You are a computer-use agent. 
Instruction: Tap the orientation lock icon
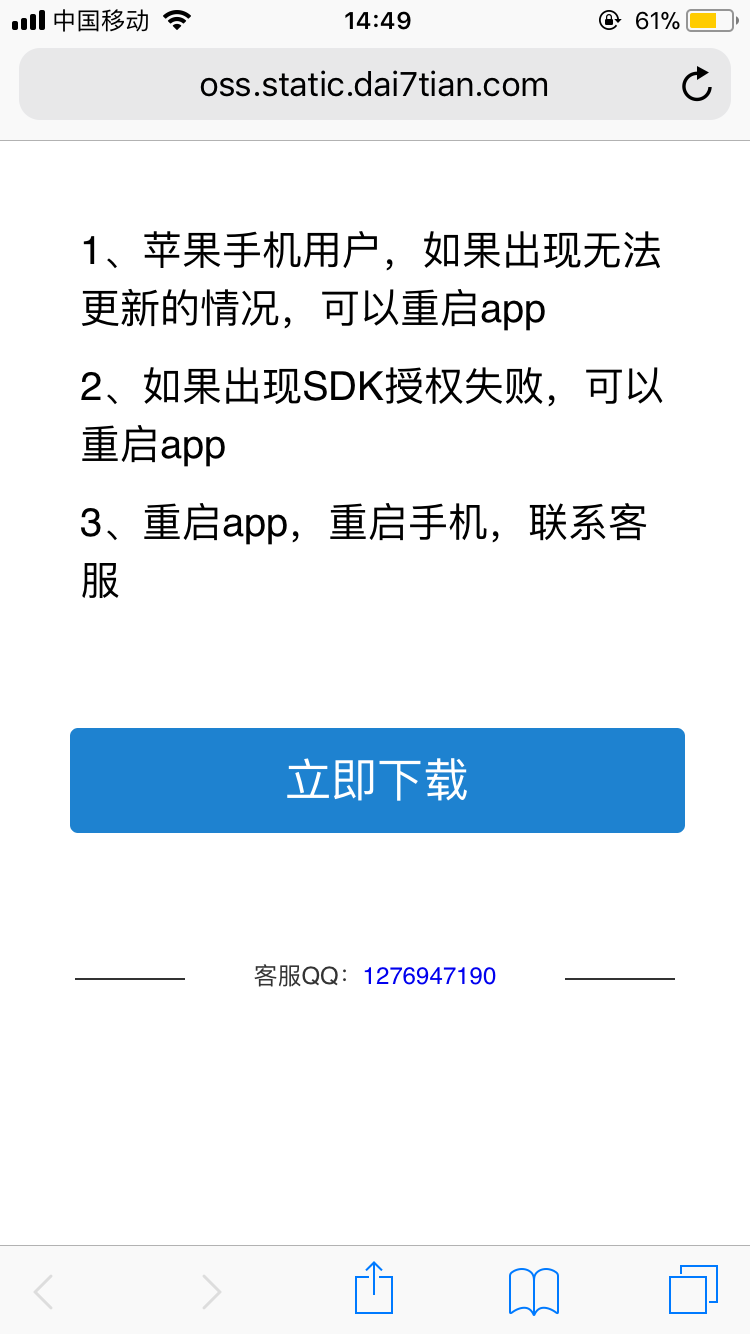coord(609,20)
